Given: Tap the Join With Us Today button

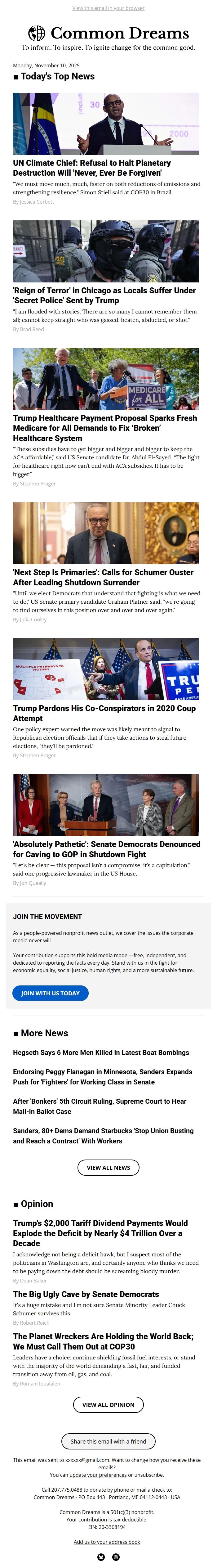Looking at the screenshot, I should (x=51, y=993).
